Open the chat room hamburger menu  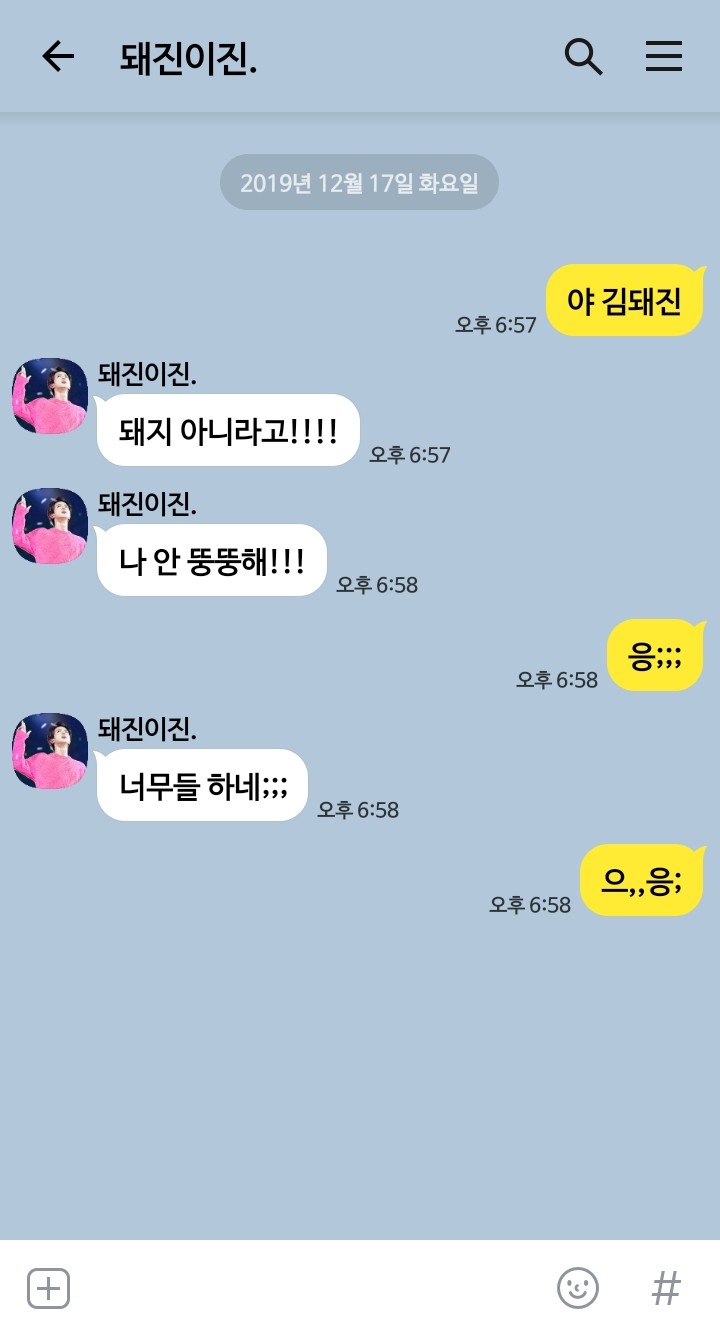coord(663,57)
